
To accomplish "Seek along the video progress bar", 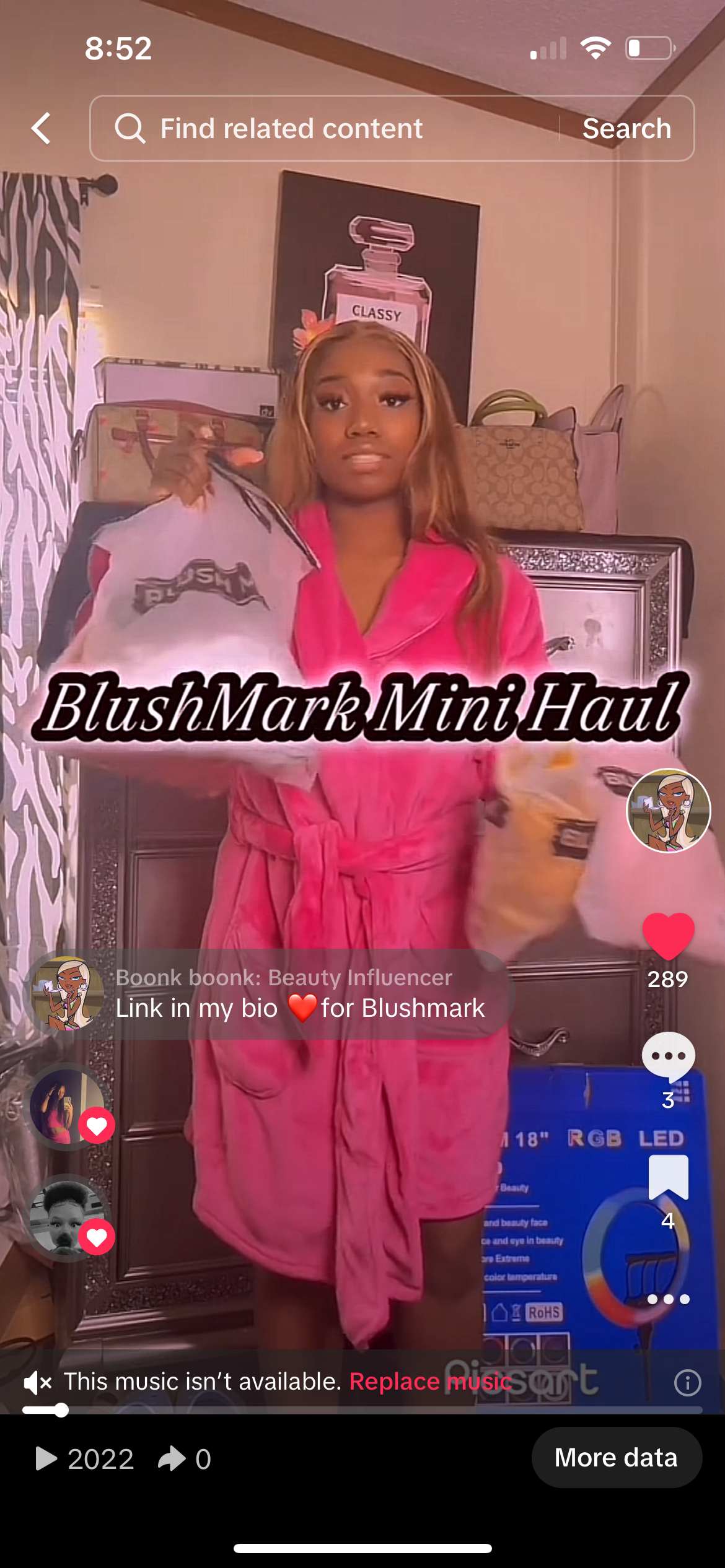I will coord(362,1410).
